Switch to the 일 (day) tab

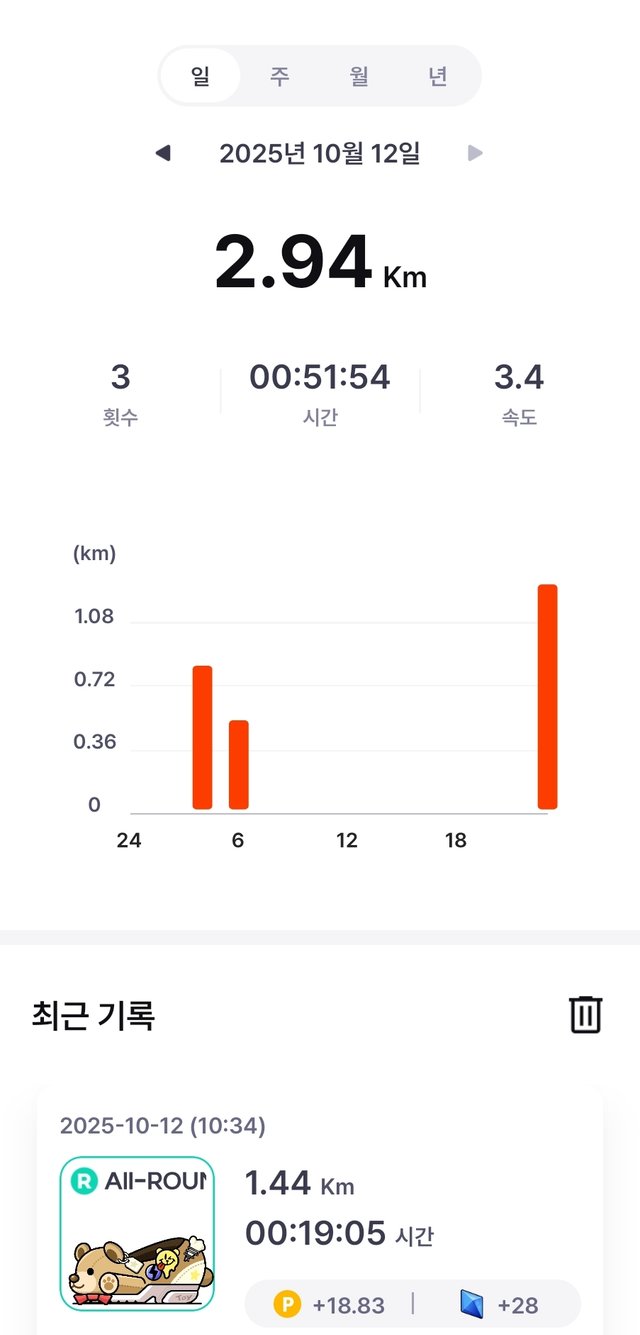pyautogui.click(x=200, y=76)
